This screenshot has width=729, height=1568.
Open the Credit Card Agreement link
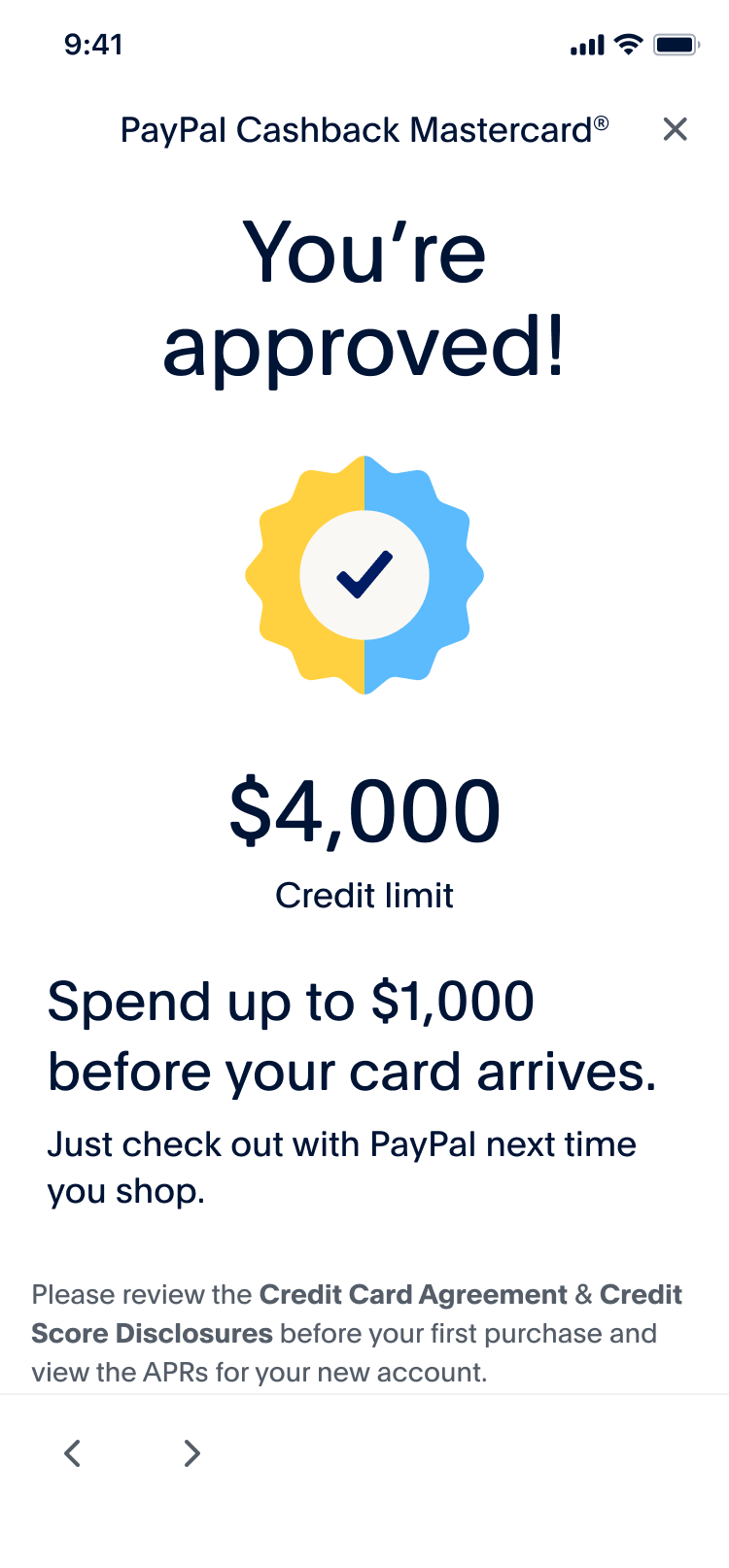(x=413, y=1295)
